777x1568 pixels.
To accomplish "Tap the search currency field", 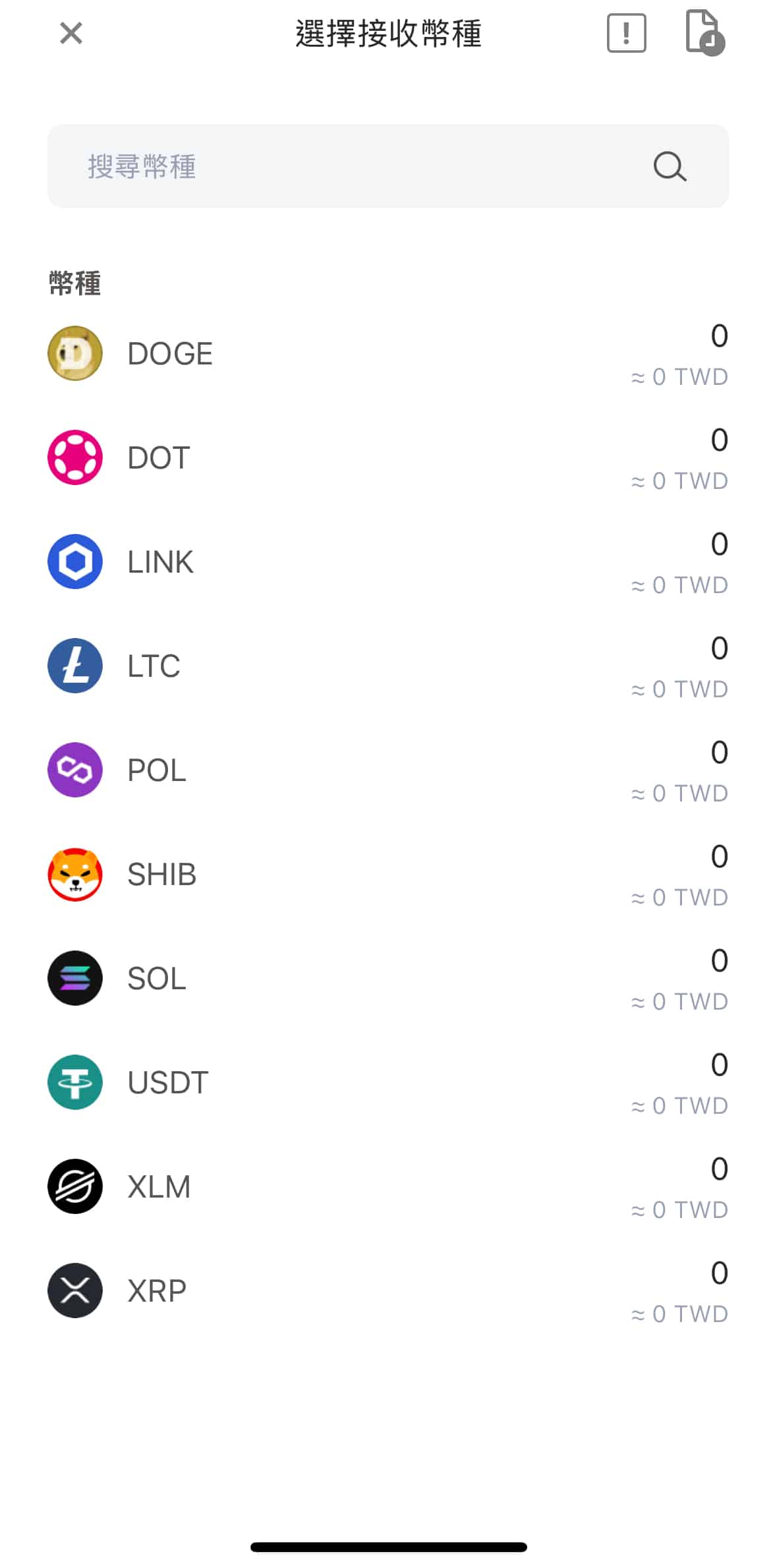I will pos(388,166).
